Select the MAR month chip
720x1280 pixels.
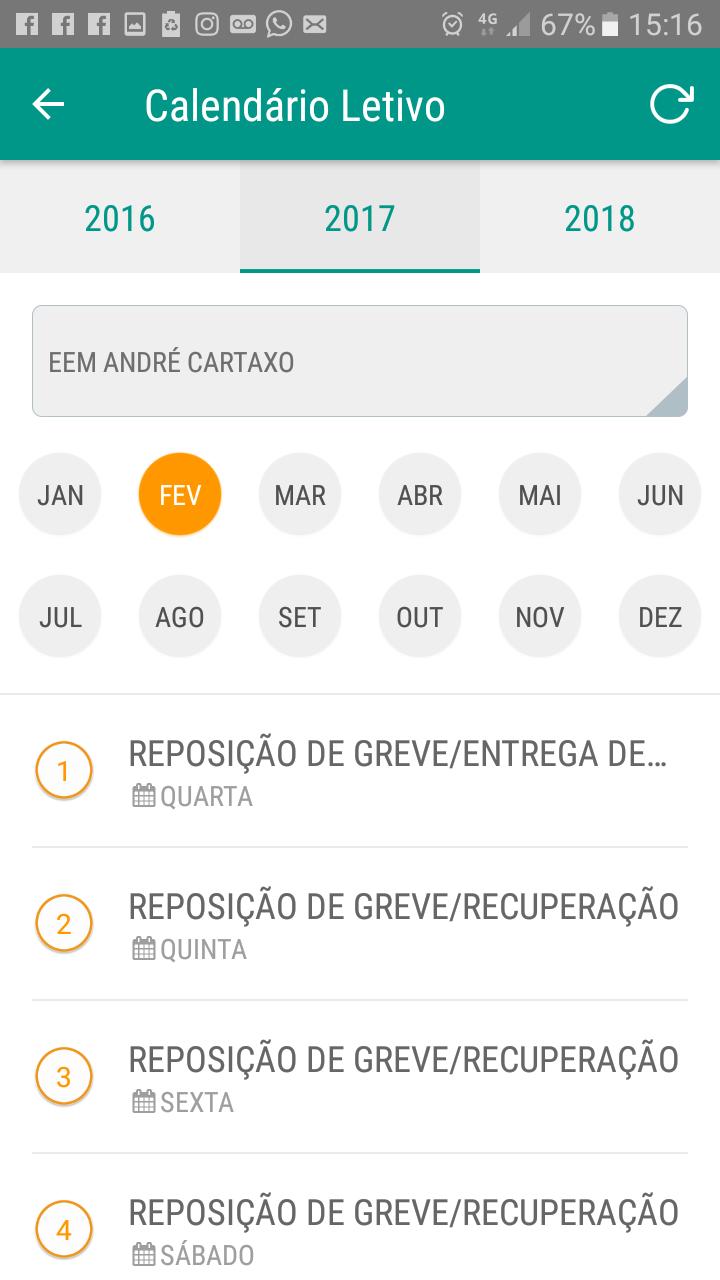(x=300, y=495)
